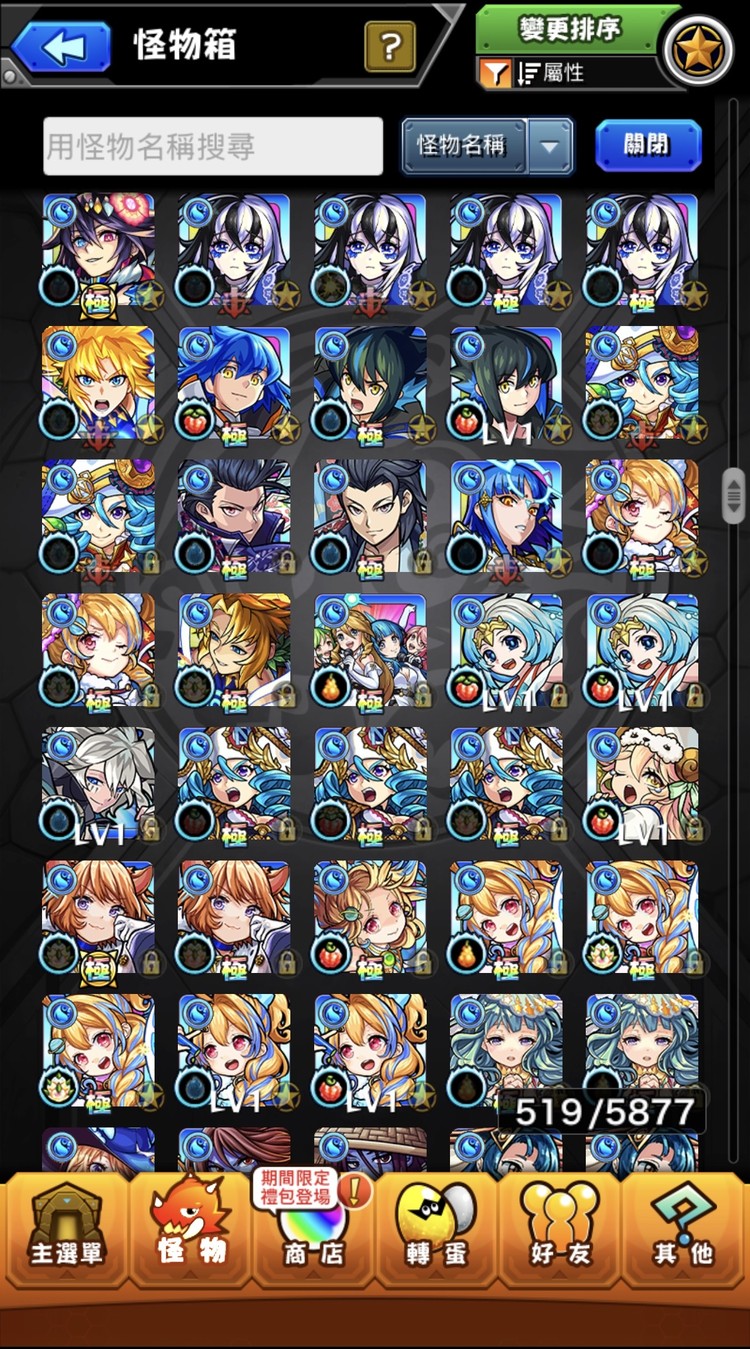Expand the 怪物名稱 dropdown

549,146
